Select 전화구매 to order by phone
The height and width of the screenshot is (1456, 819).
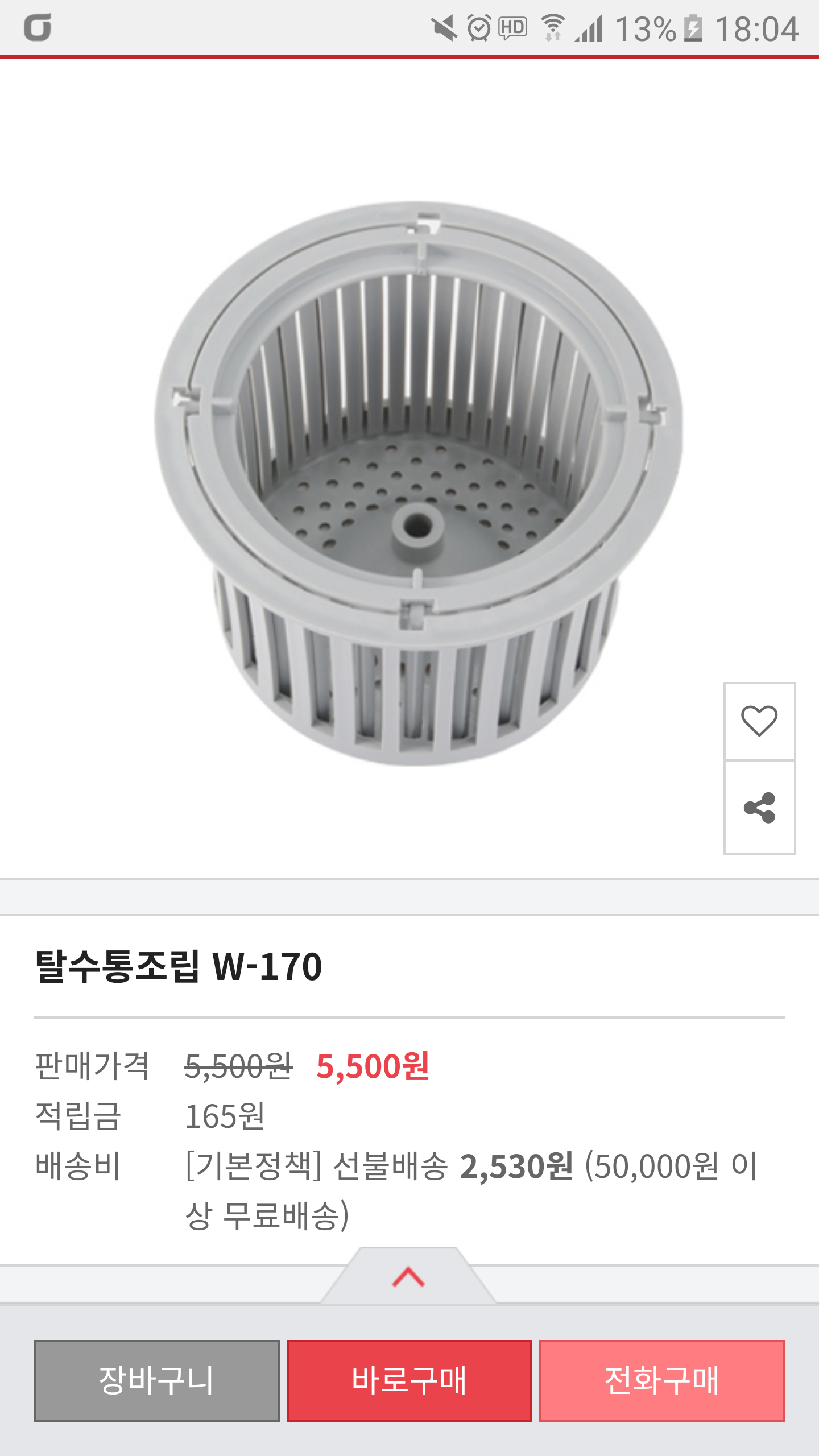point(661,1380)
